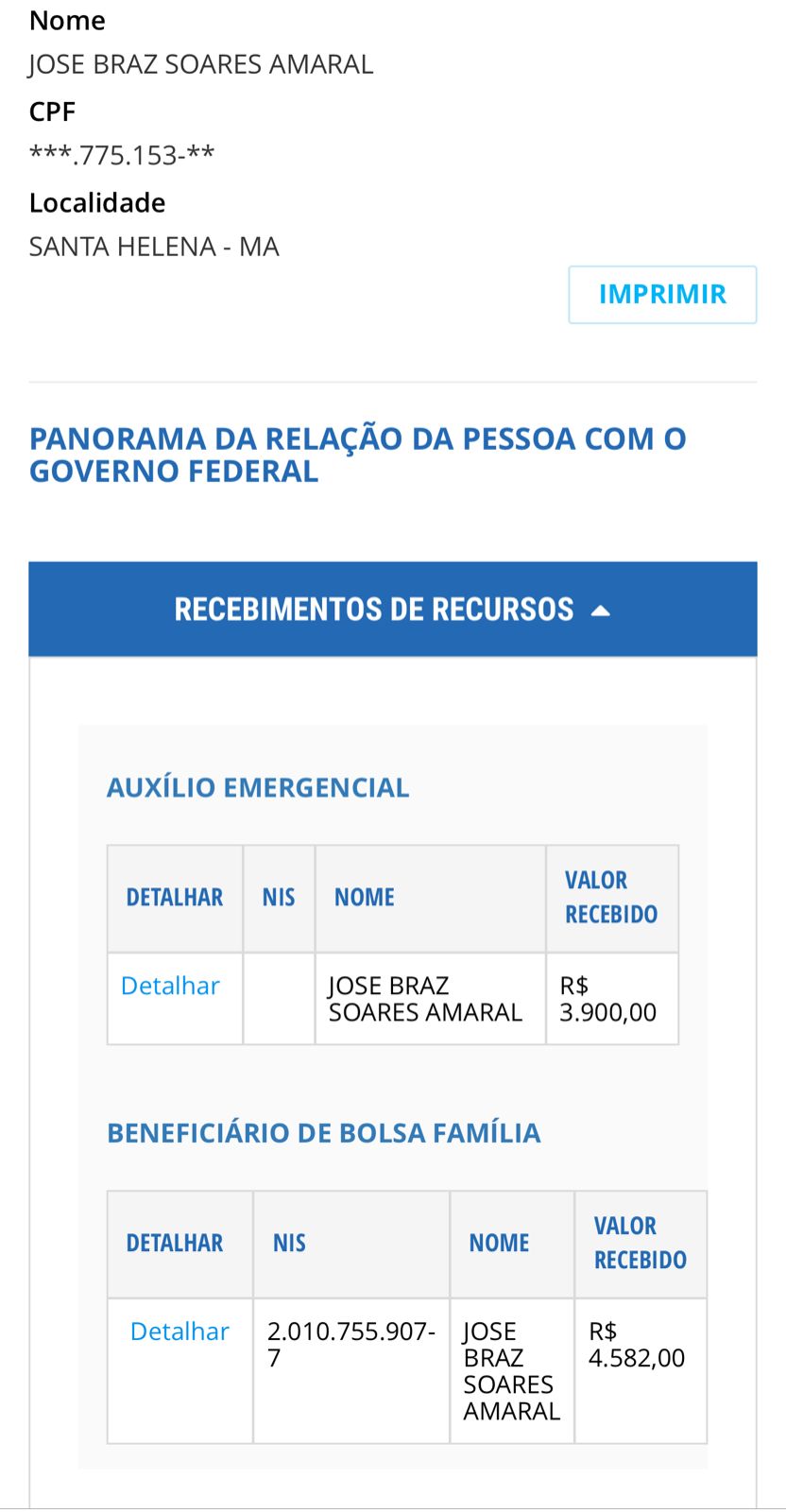Tap the IMPRIMIR button
The image size is (786, 1512).
tap(662, 295)
